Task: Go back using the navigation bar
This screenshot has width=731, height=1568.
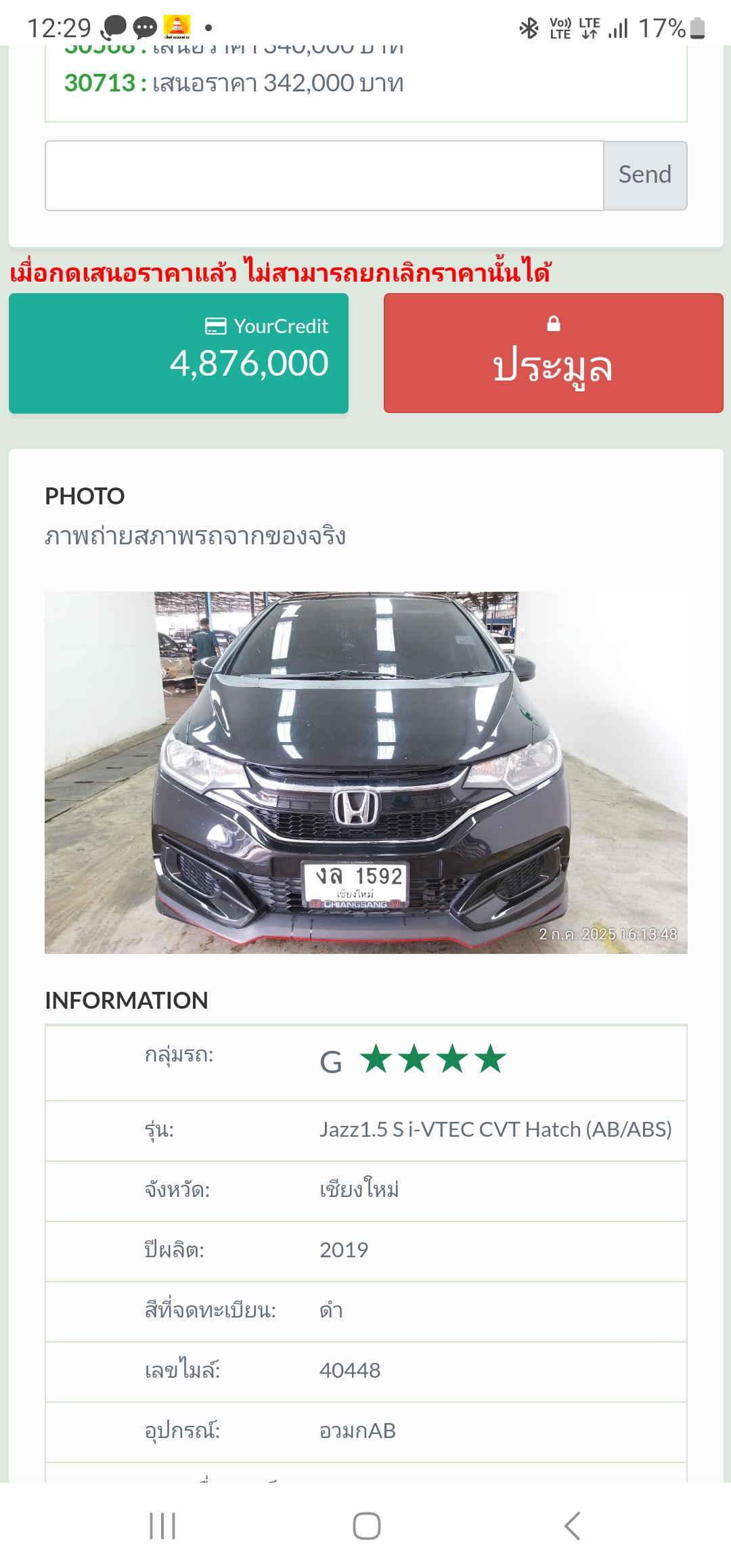Action: click(x=572, y=1526)
